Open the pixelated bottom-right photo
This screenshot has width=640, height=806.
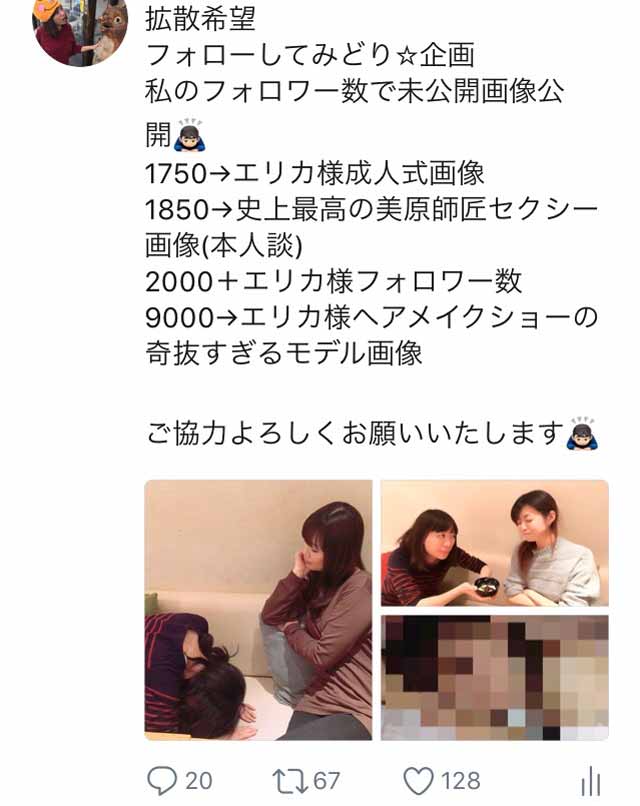click(x=494, y=677)
